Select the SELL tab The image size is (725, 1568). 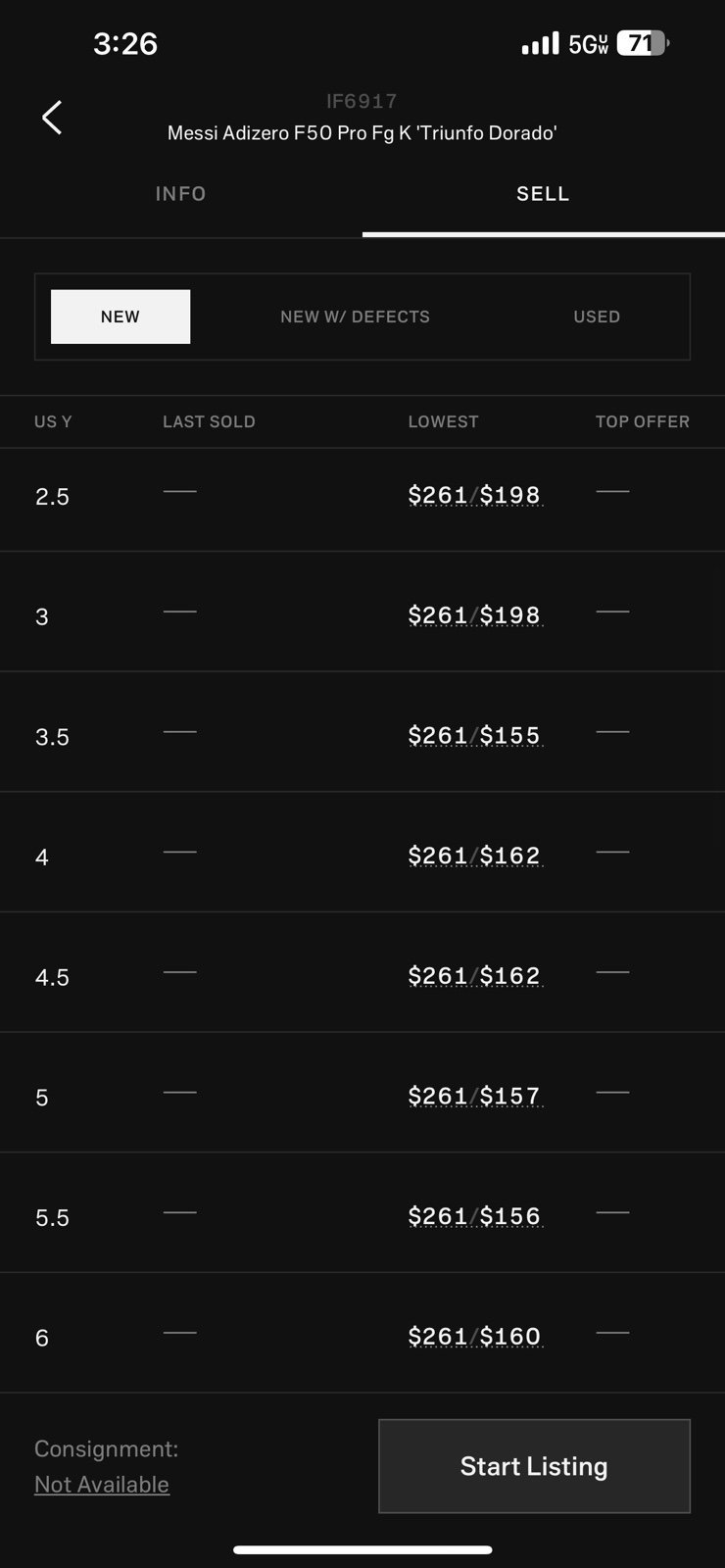(544, 194)
